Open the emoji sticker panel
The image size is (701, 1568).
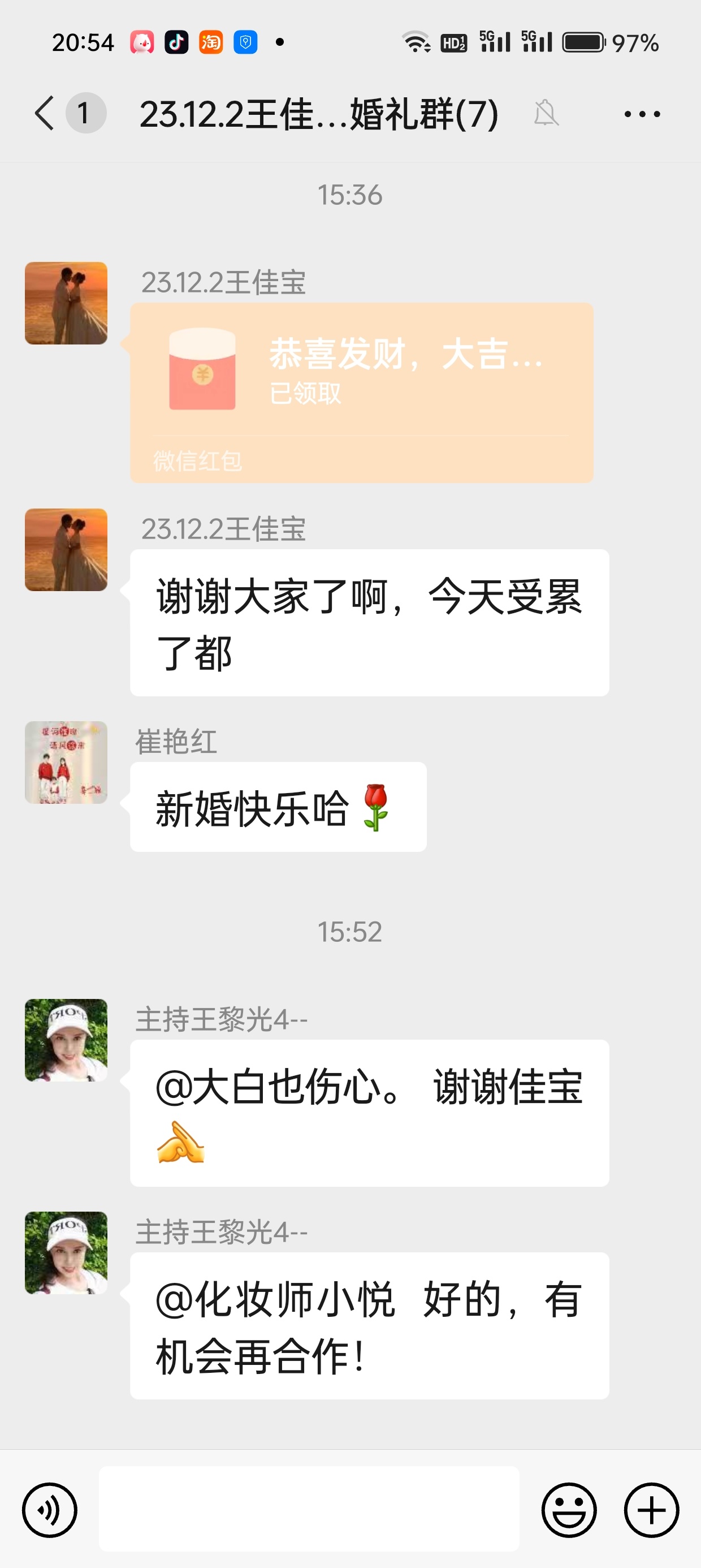pyautogui.click(x=569, y=1510)
